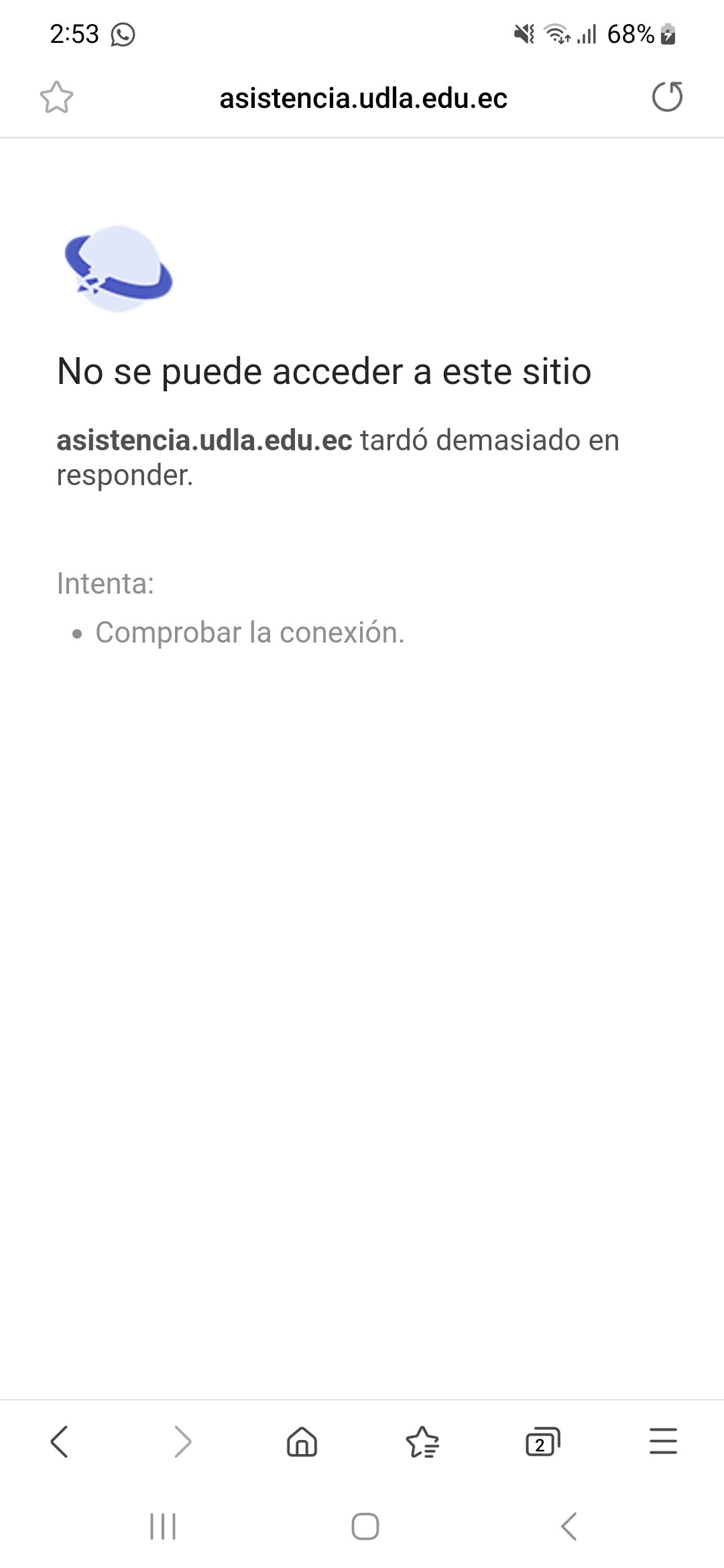
Task: Tap the address bar showing asistencia.udla.edu.ec
Action: pos(363,99)
